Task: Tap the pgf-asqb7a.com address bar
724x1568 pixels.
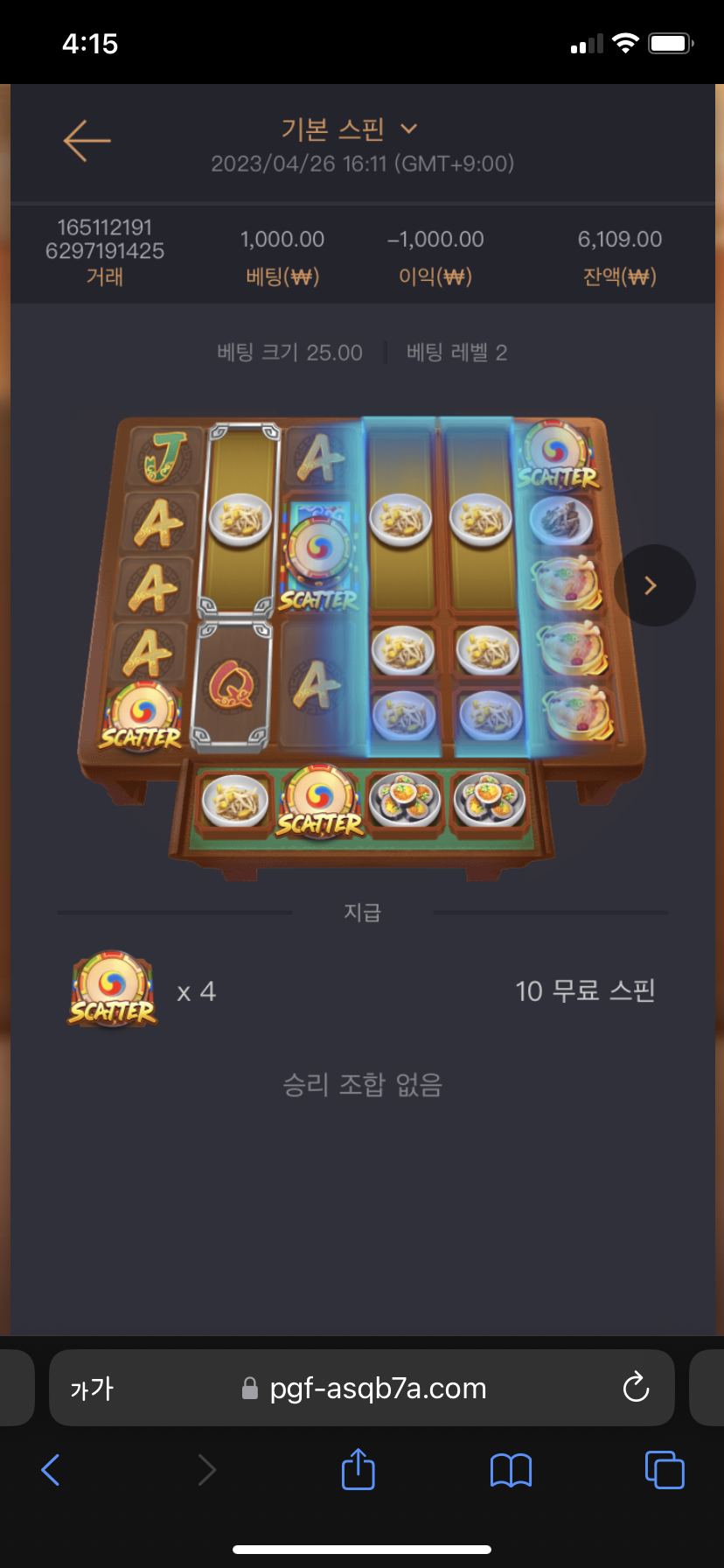Action: tap(376, 1388)
